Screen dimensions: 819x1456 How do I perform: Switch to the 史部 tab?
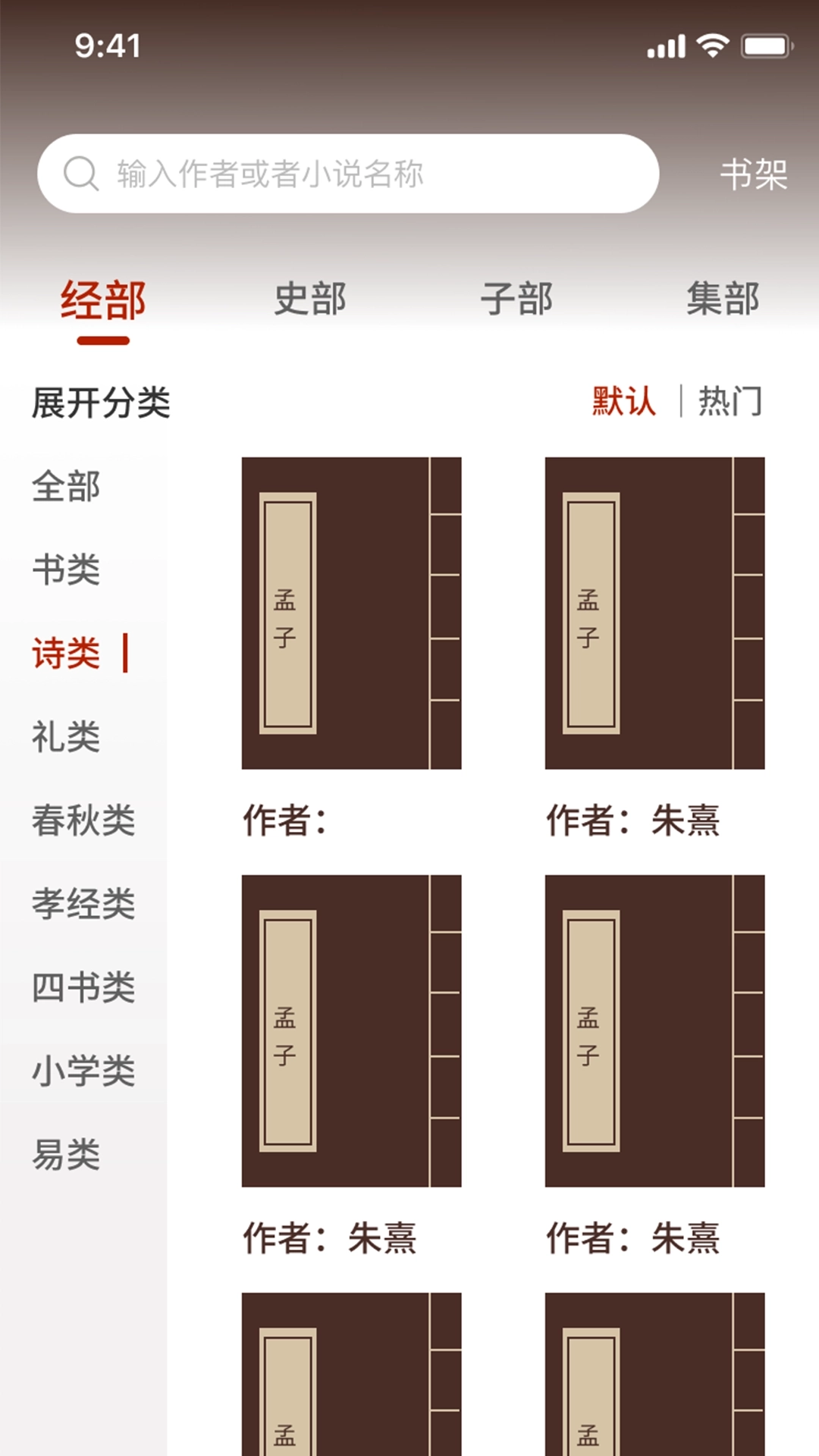tap(309, 299)
